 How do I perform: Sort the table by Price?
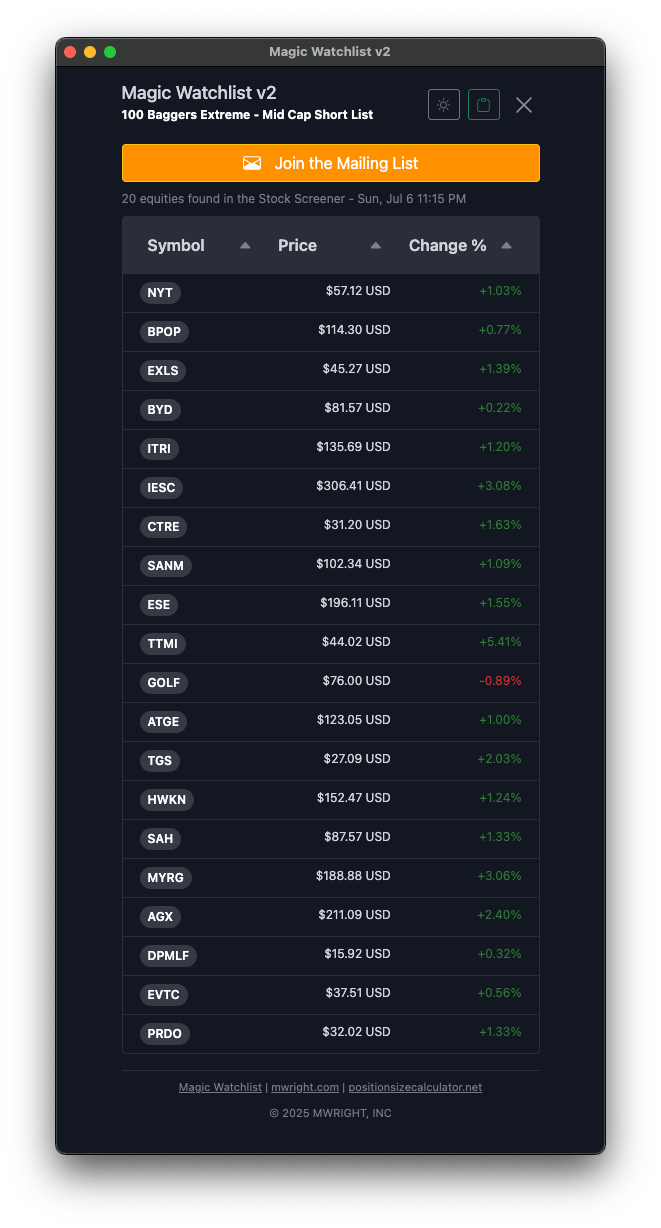[329, 245]
